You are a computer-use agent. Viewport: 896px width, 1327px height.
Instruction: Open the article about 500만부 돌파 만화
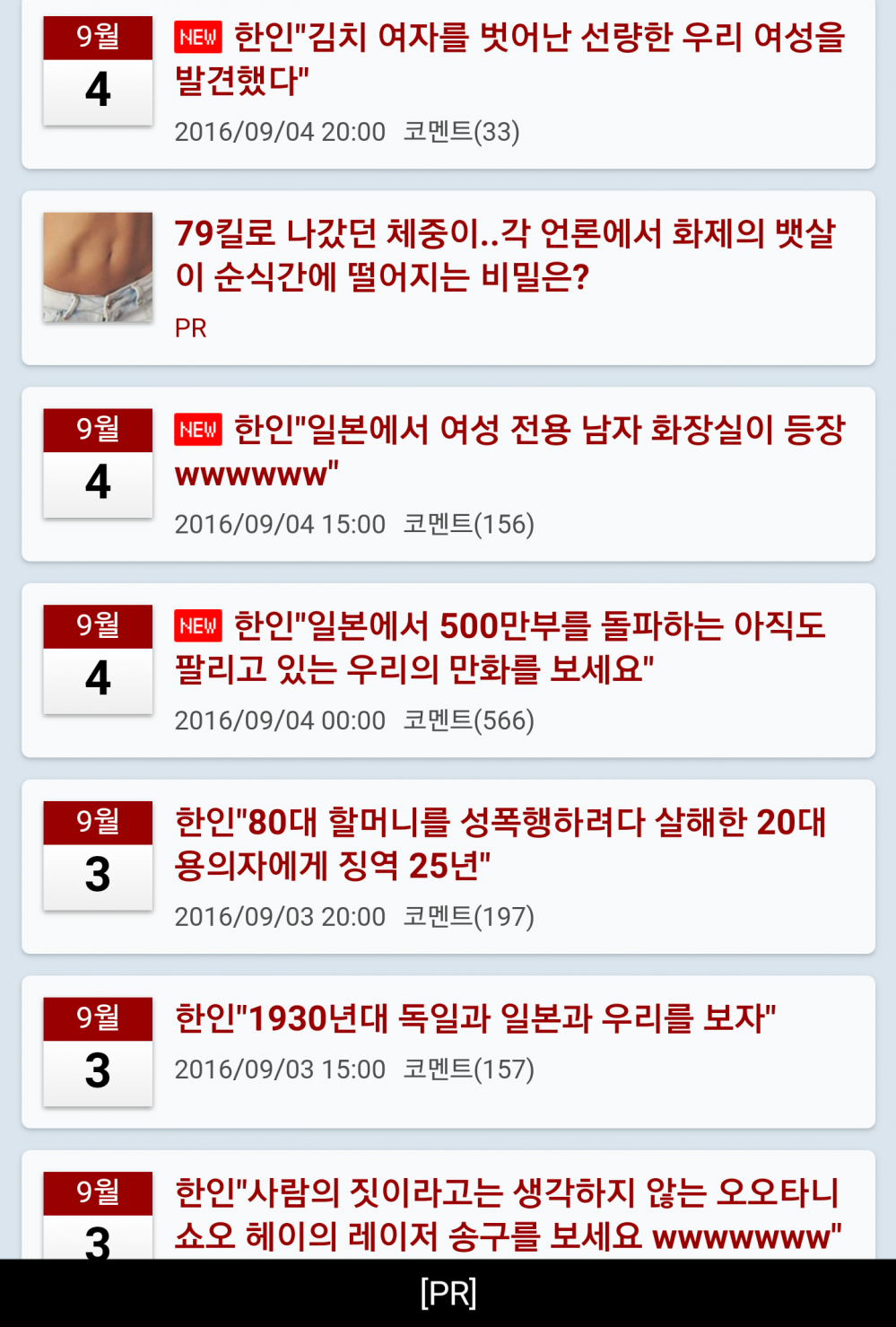tap(500, 648)
